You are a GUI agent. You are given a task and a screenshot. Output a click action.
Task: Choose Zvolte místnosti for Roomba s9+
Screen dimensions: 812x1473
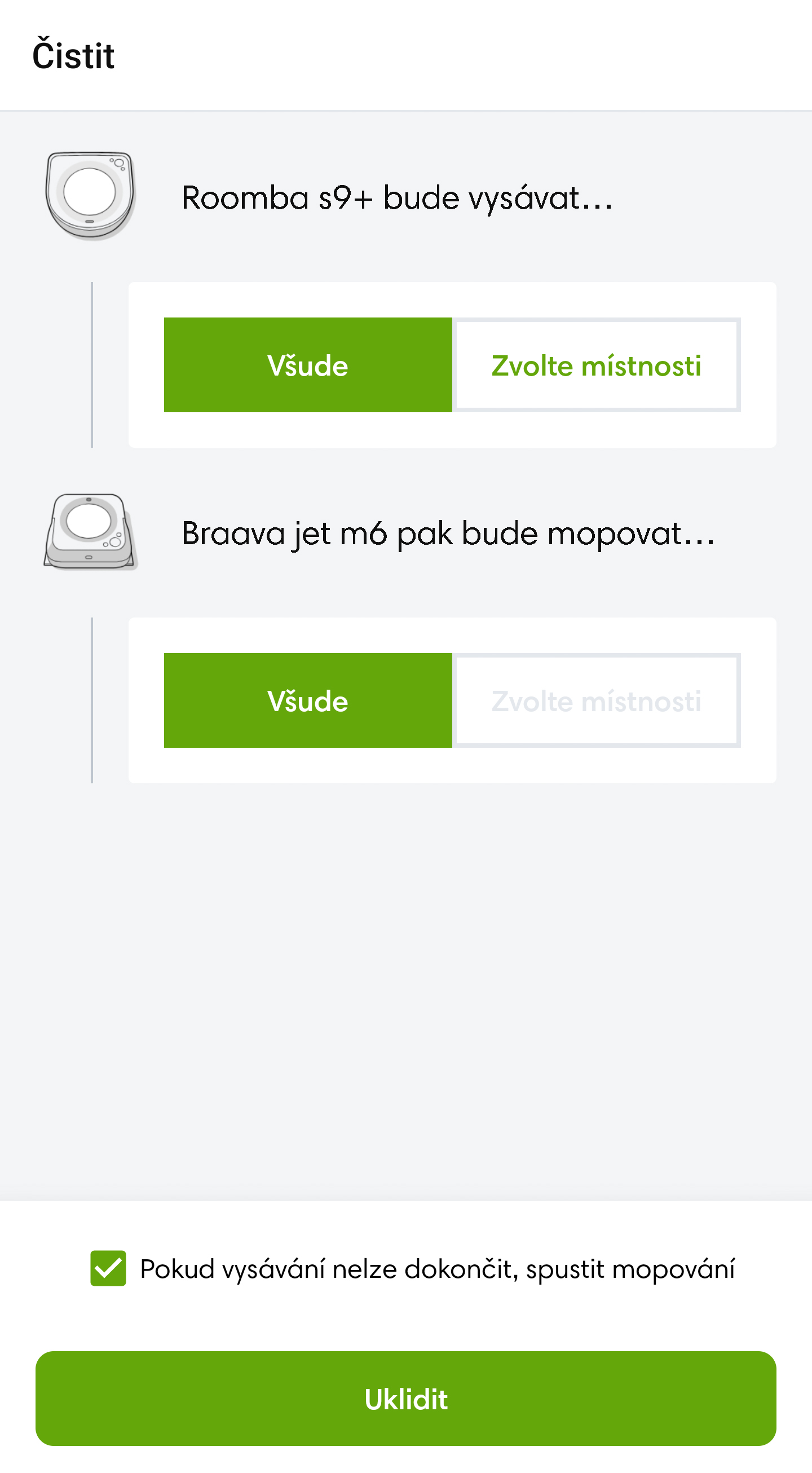pyautogui.click(x=597, y=365)
